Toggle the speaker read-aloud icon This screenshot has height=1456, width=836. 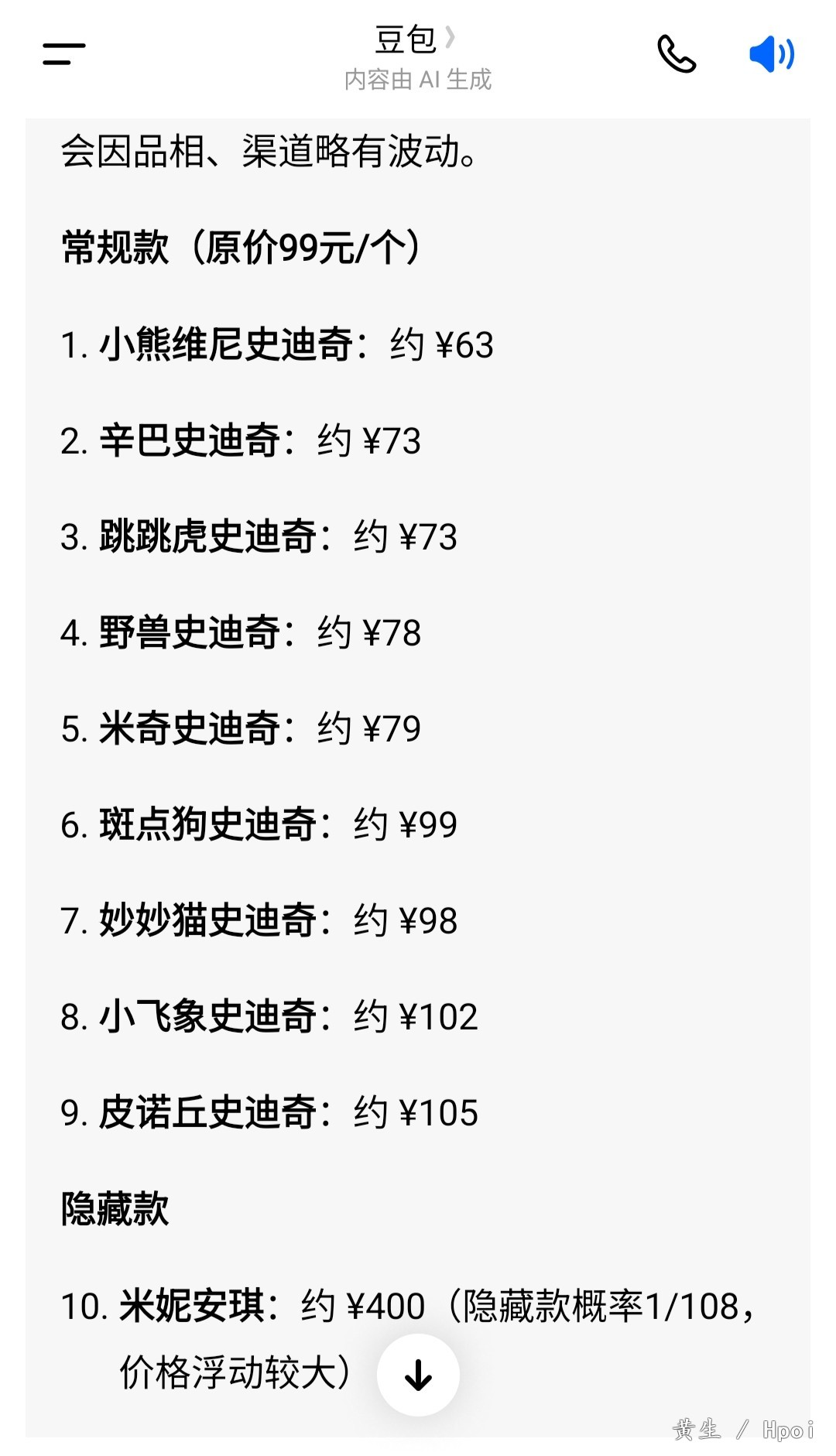(772, 54)
